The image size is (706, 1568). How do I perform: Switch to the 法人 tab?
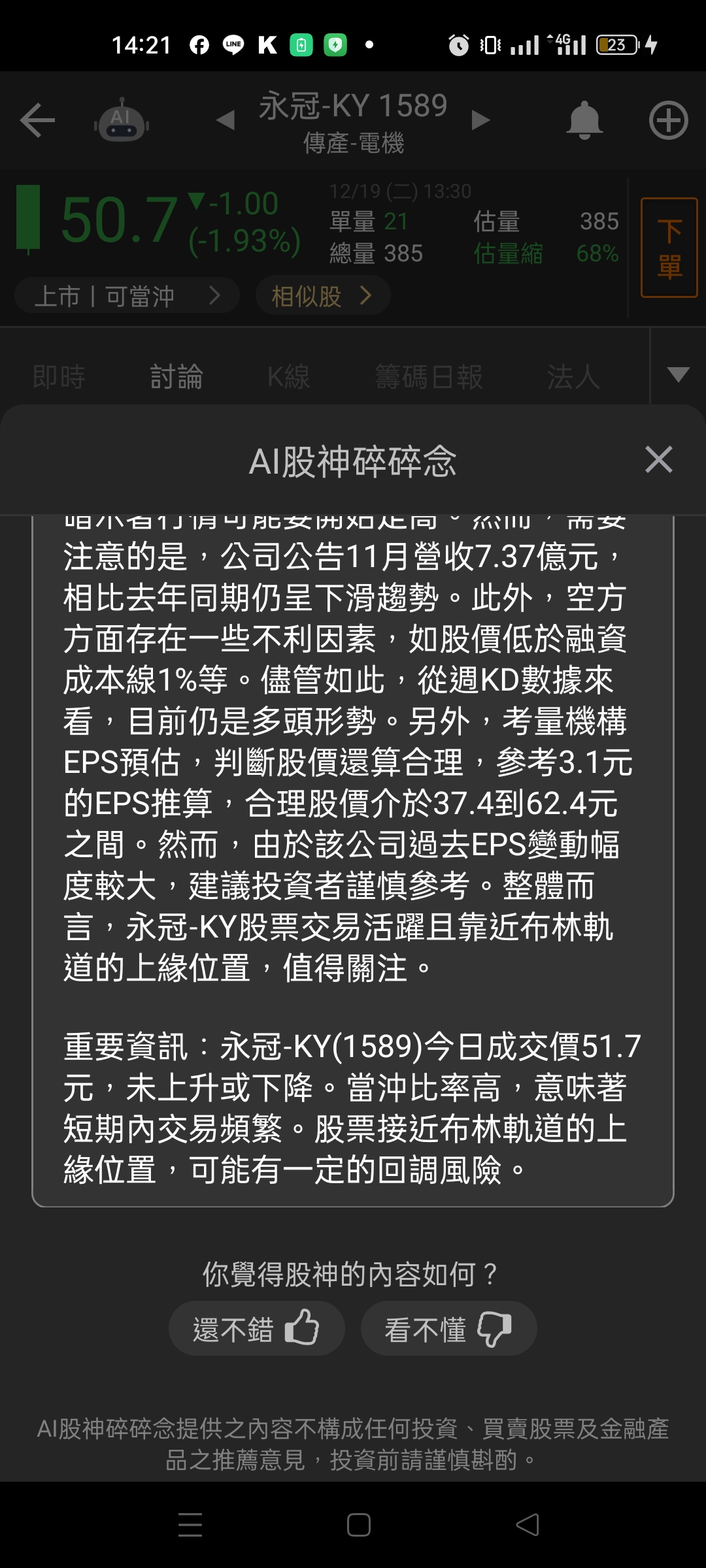pyautogui.click(x=572, y=376)
